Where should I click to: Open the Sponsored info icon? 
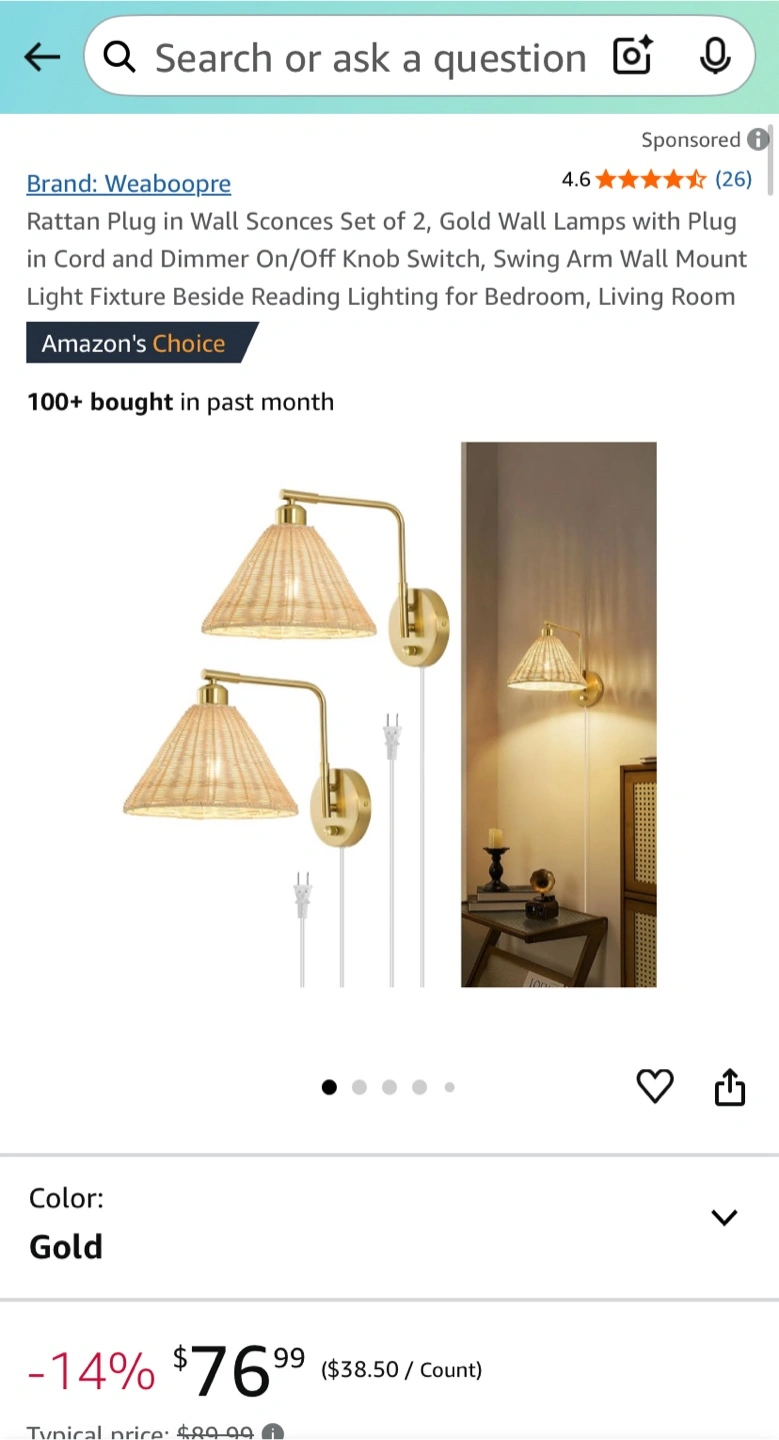click(x=758, y=140)
